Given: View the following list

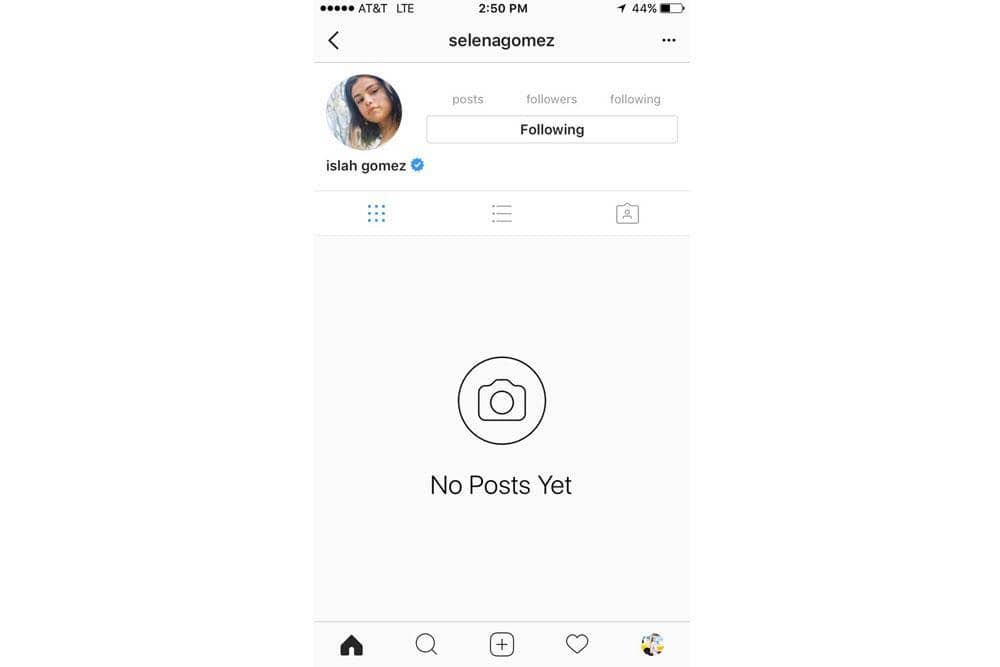Looking at the screenshot, I should 635,98.
